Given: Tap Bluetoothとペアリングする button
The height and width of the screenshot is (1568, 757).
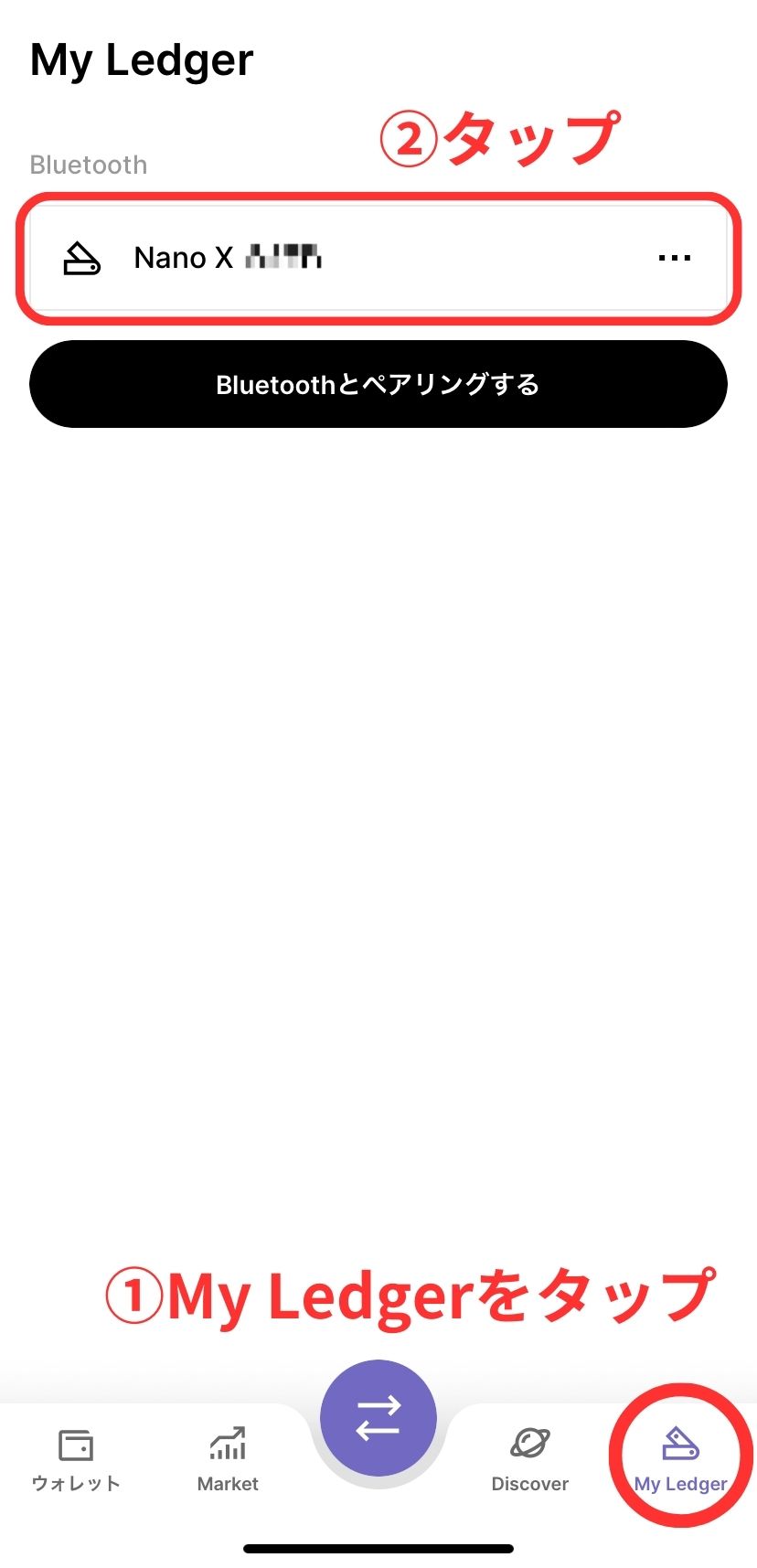Looking at the screenshot, I should click(378, 384).
